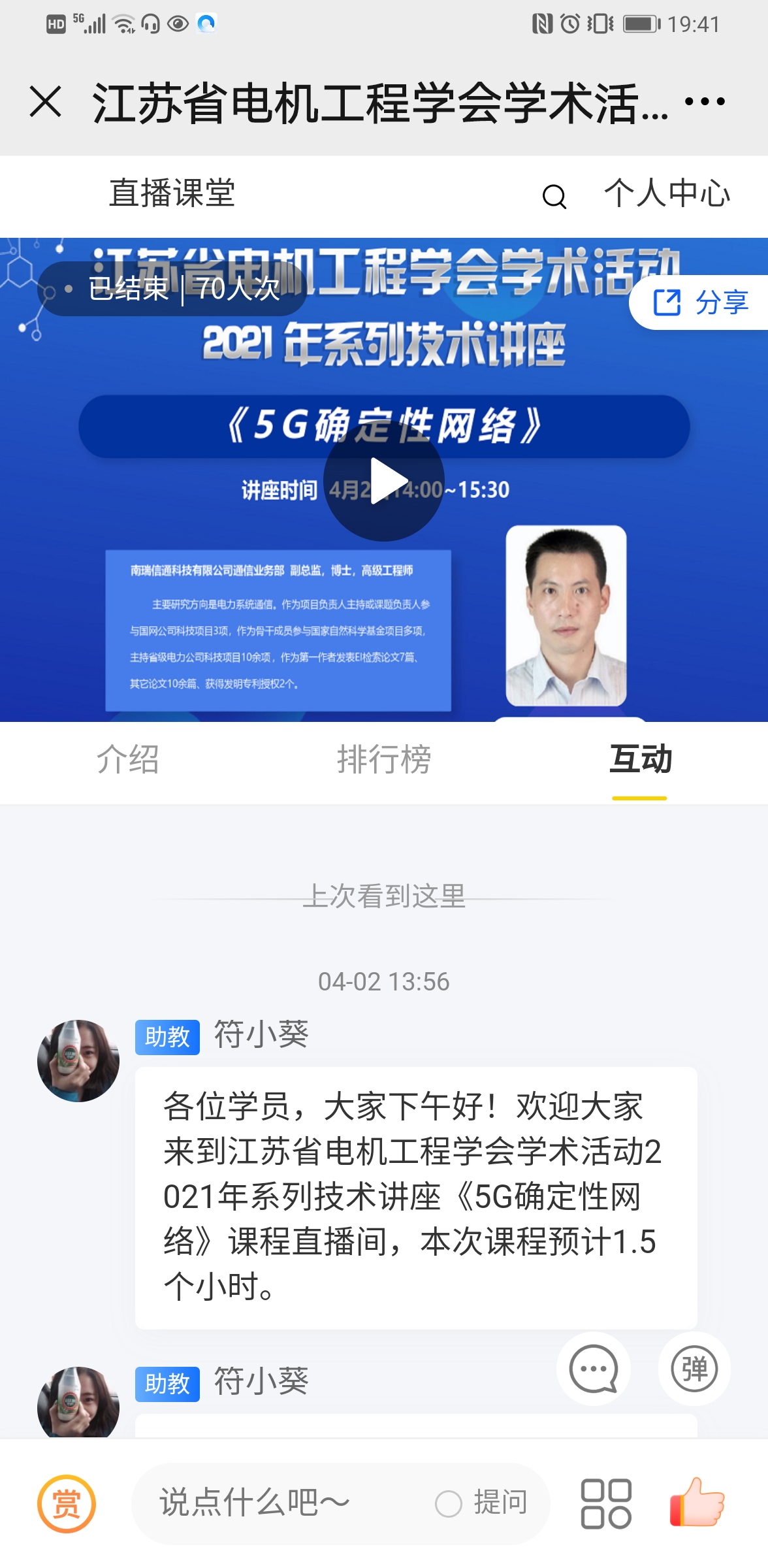This screenshot has height=1568, width=768.
Task: Open the four-square grid menu icon
Action: (606, 1504)
